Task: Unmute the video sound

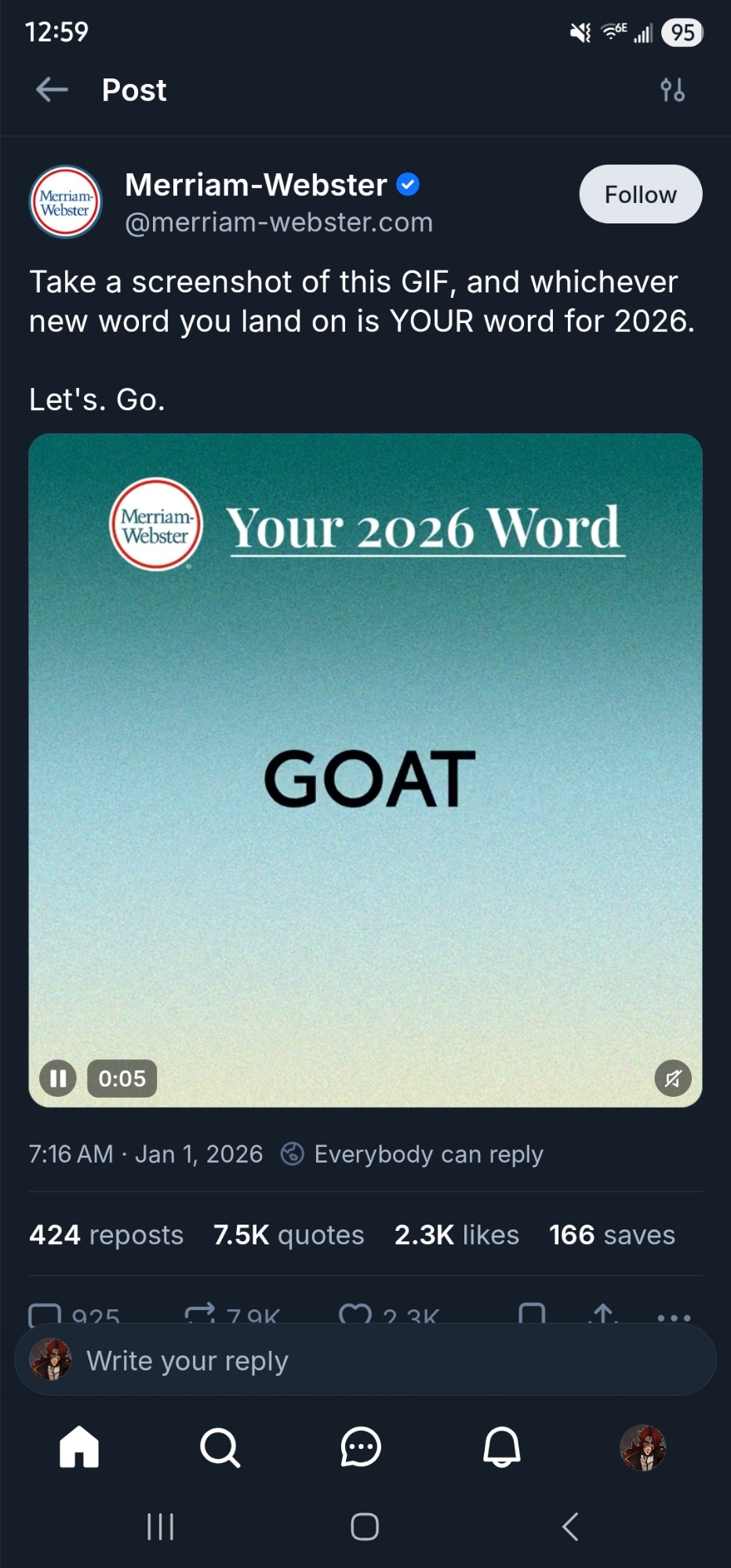Action: pos(673,1078)
